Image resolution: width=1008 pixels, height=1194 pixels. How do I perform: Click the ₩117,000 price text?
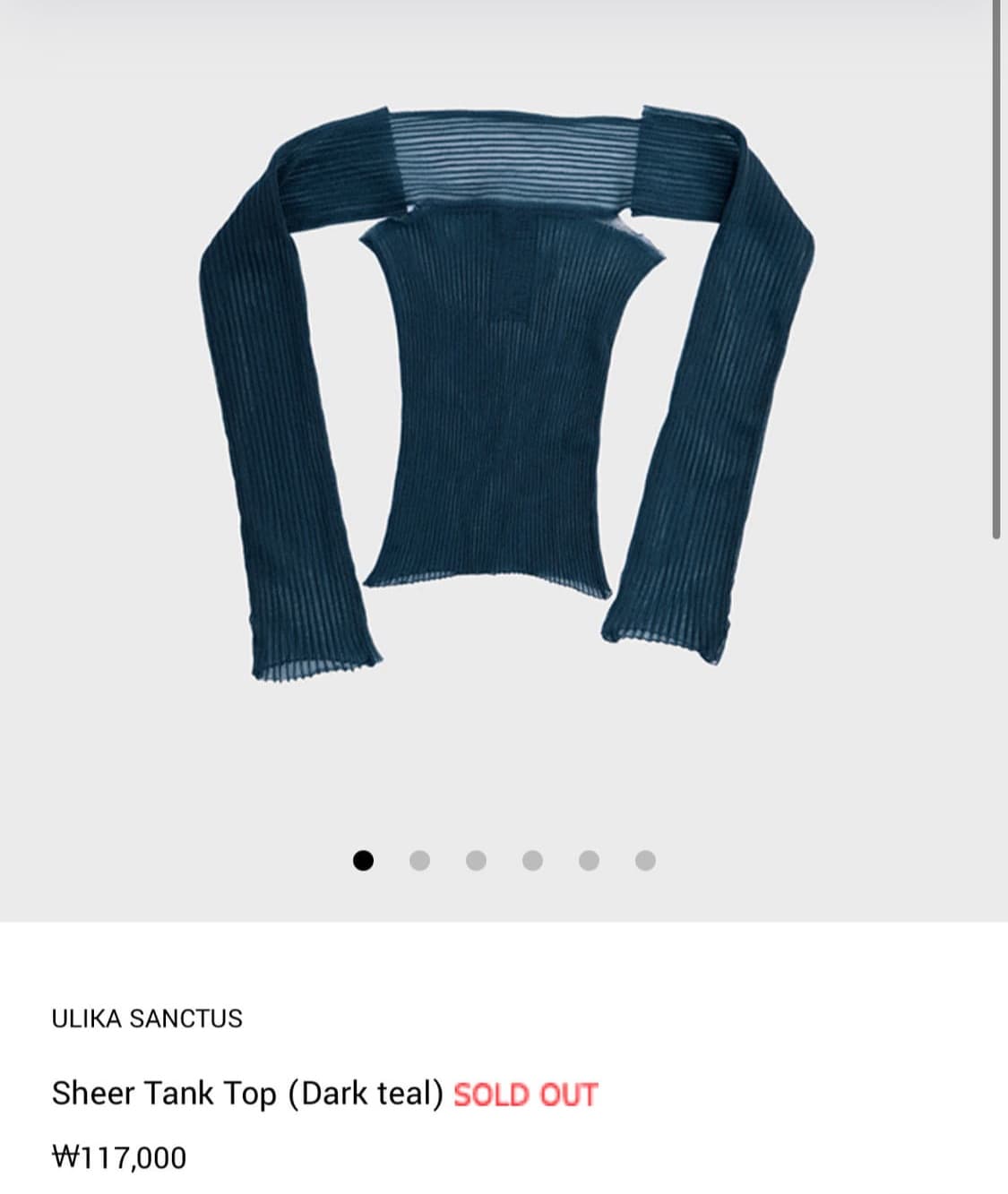[x=119, y=1156]
